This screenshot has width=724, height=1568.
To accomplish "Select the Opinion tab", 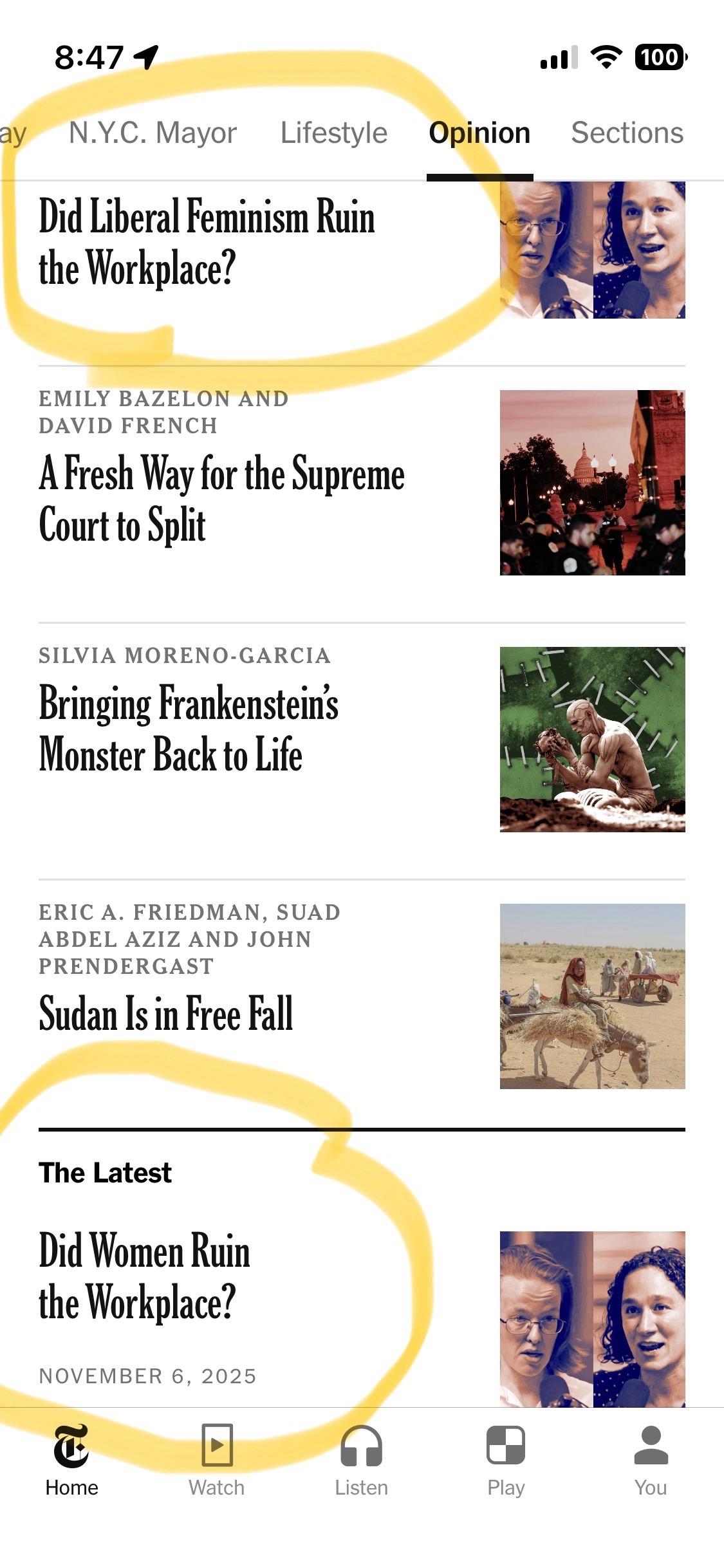I will [479, 133].
